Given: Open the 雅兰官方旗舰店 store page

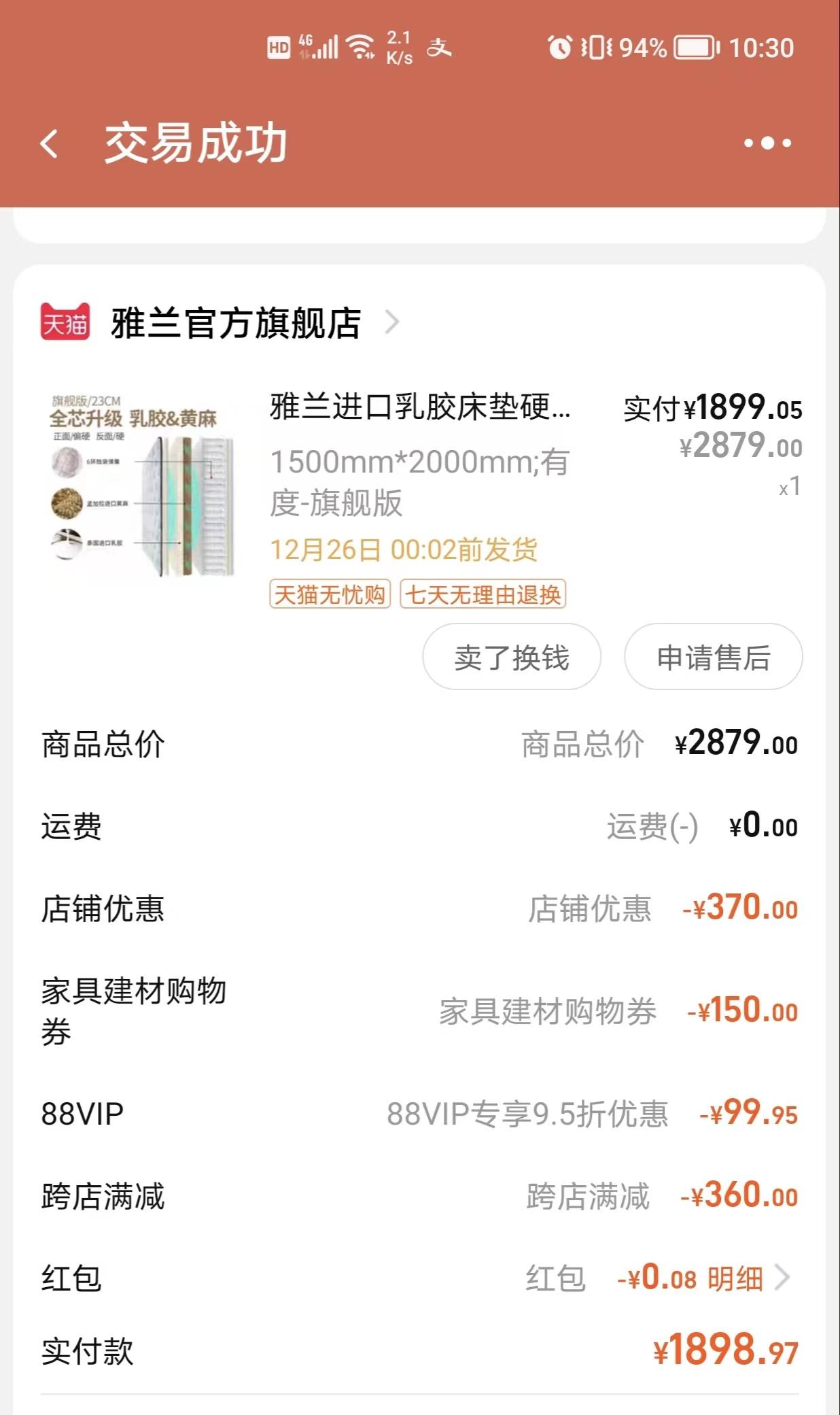Looking at the screenshot, I should pos(235,322).
